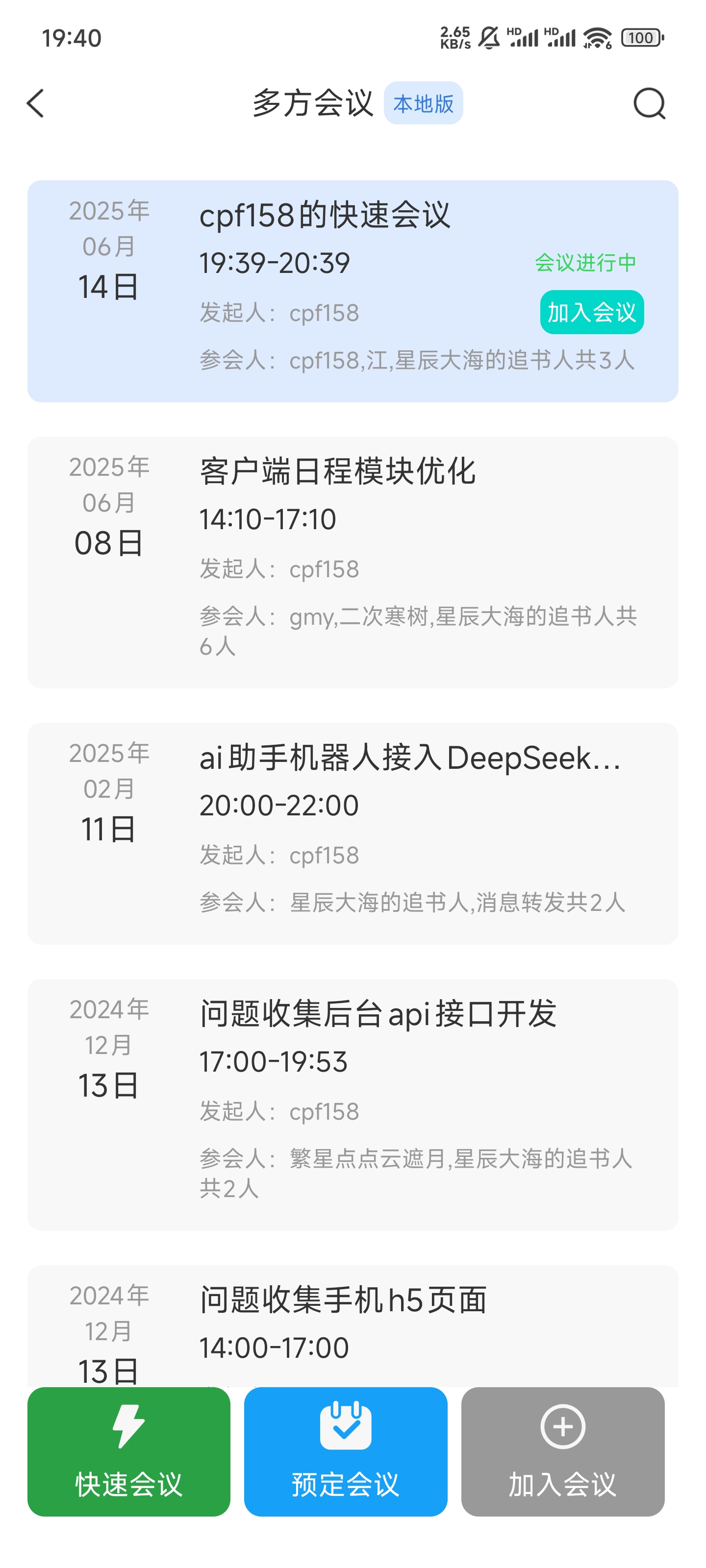Start a 快速会议 quick meeting
The width and height of the screenshot is (706, 1568).
point(128,1451)
